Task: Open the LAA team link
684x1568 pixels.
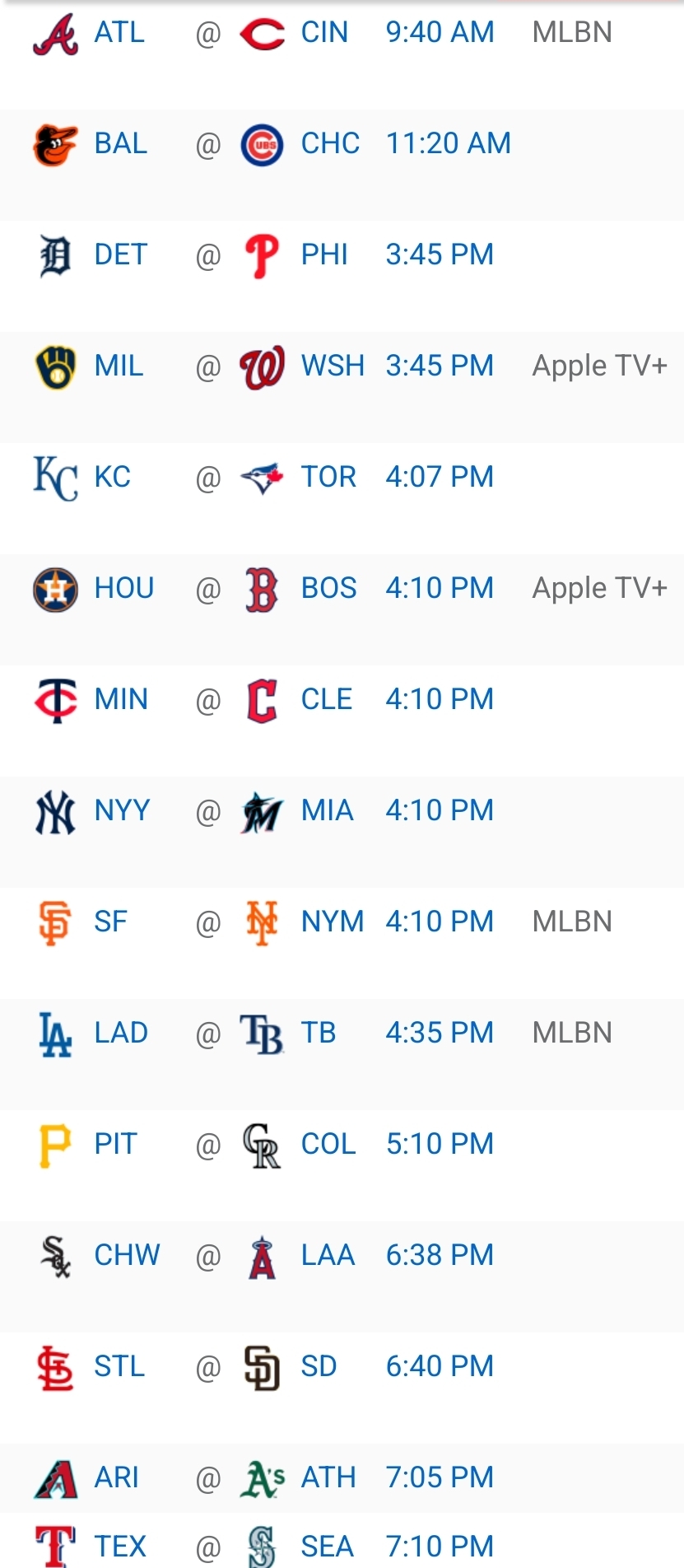Action: point(328,1255)
